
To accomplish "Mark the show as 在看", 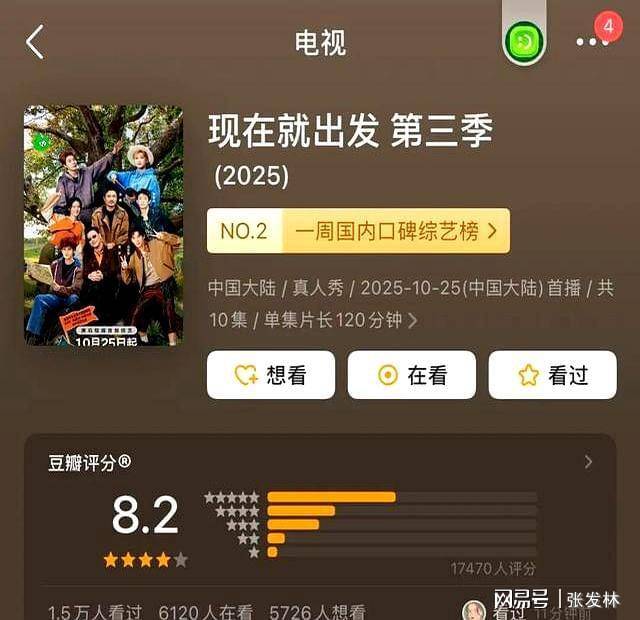I will (411, 375).
